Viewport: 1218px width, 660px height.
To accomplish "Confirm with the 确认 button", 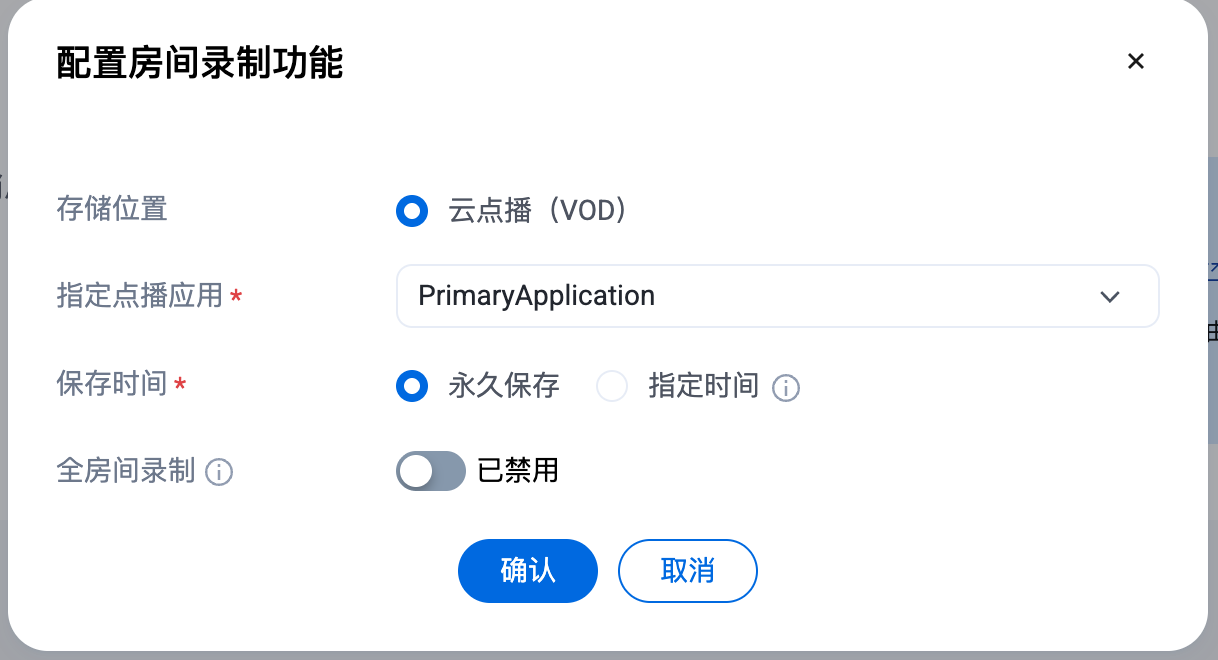I will 527,571.
